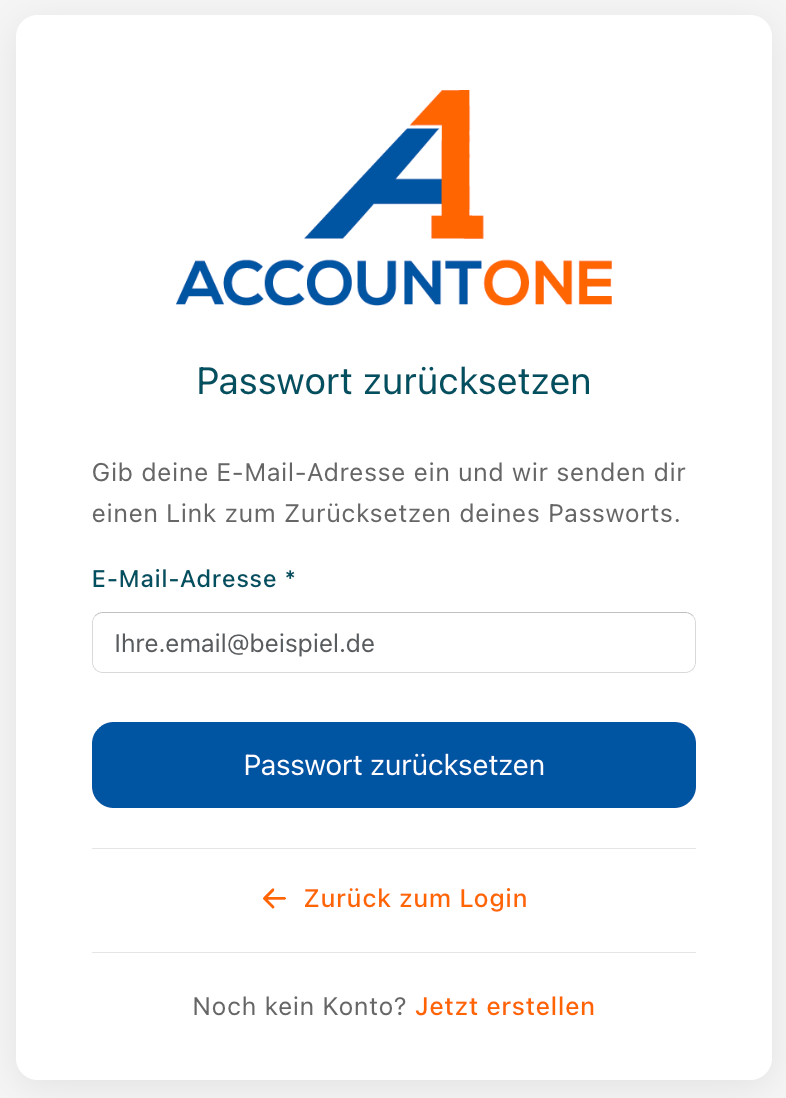Open the Jetzt erstellen link
Screen dimensions: 786x1098
[x=504, y=1006]
